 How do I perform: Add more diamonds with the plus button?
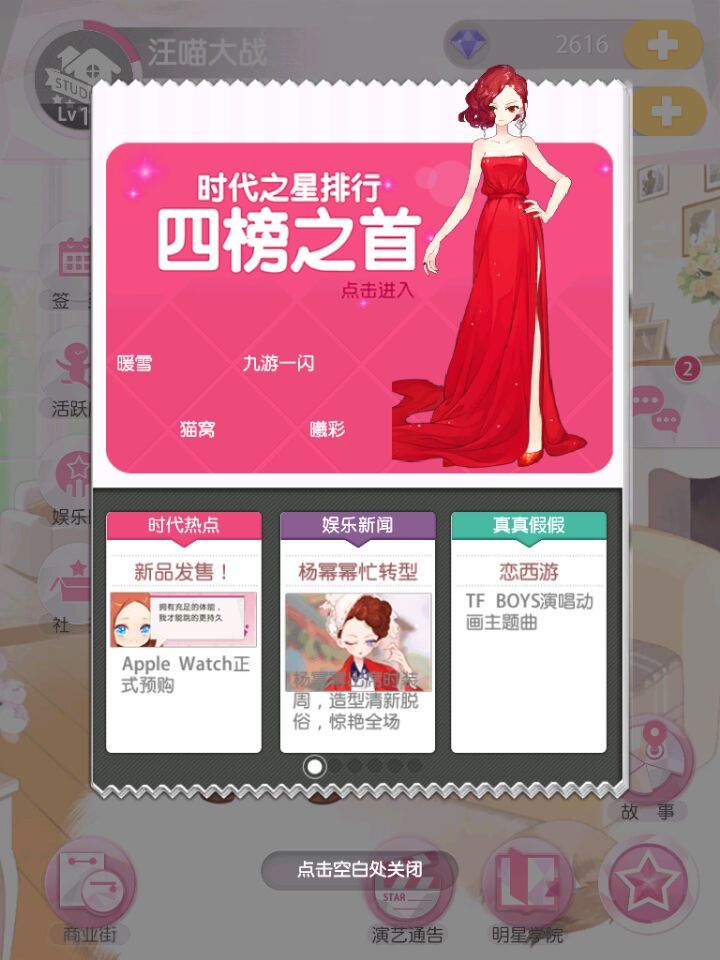pos(662,45)
